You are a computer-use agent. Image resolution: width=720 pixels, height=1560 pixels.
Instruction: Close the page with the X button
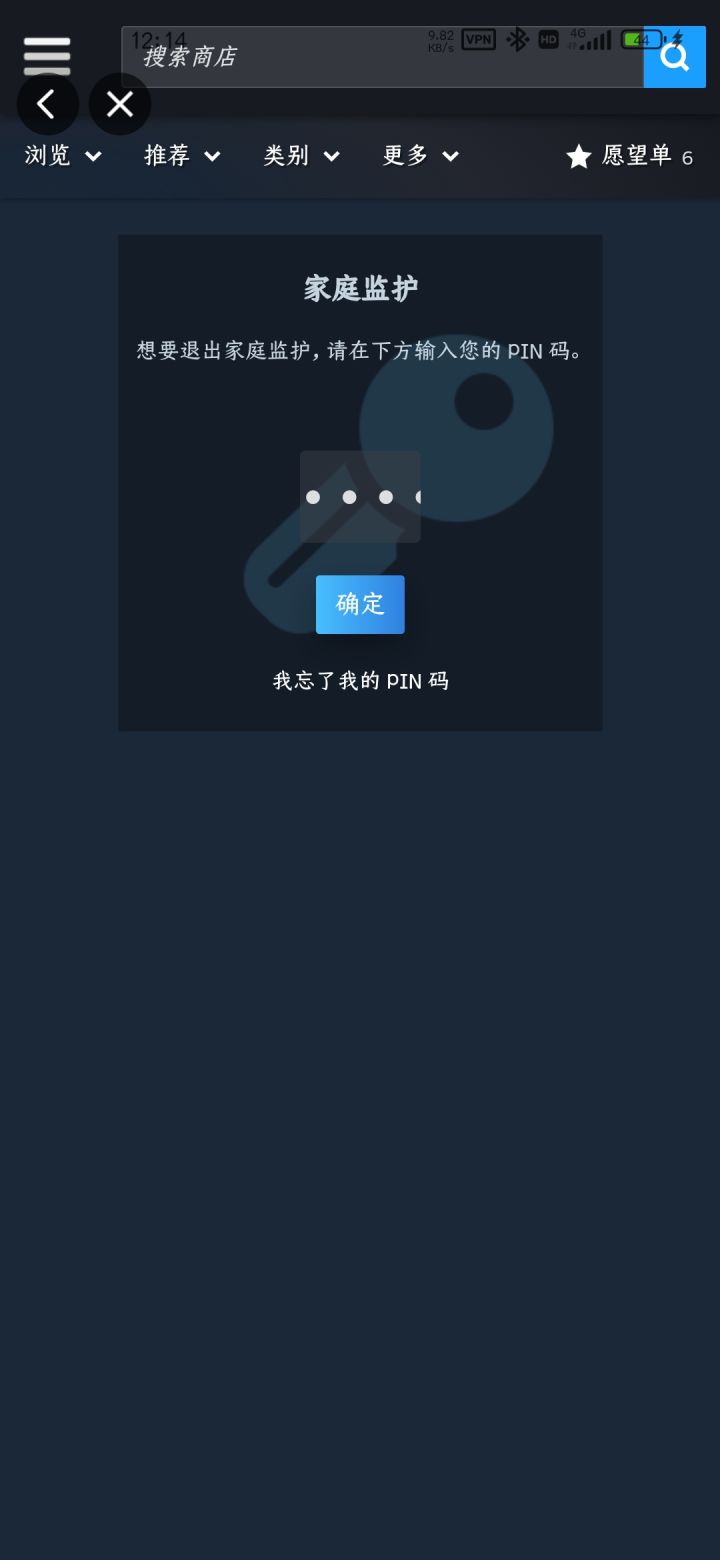(x=120, y=104)
